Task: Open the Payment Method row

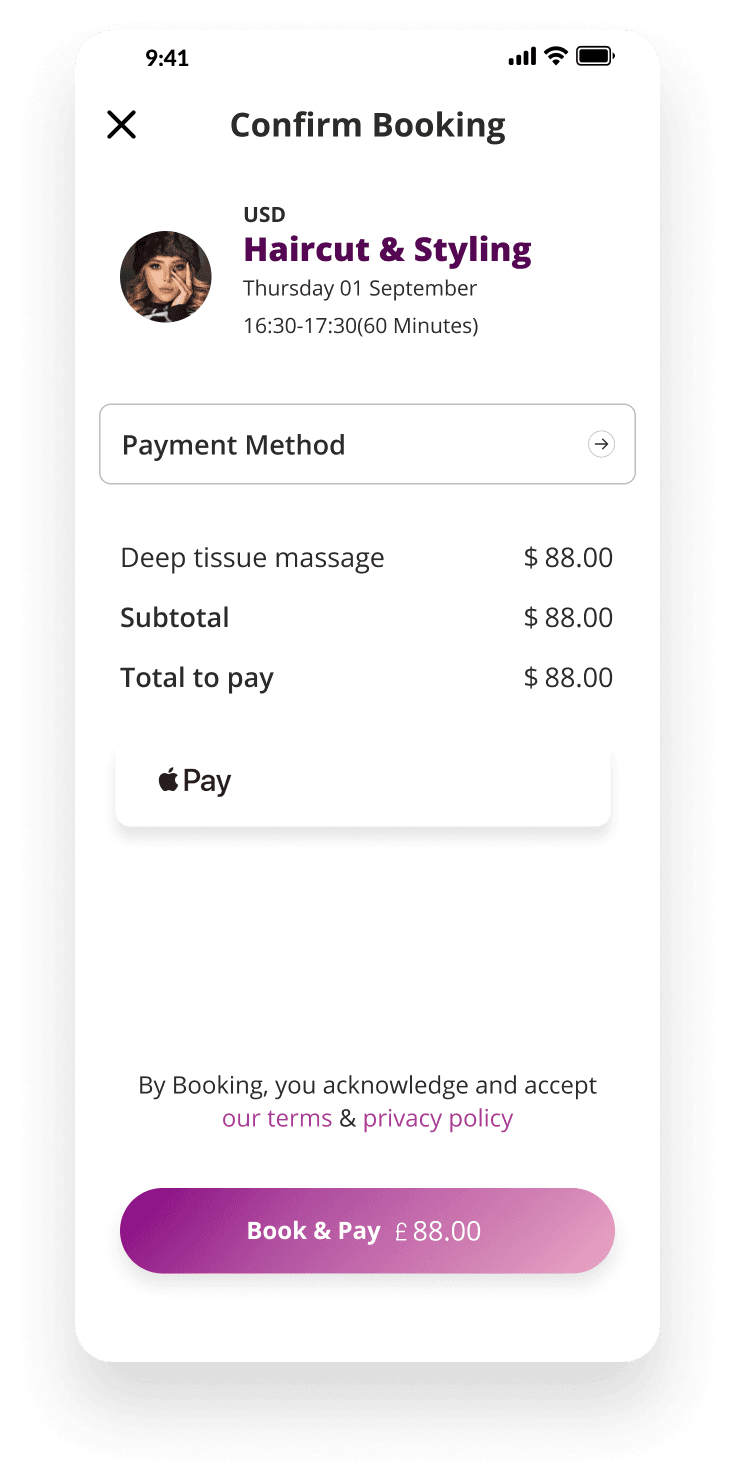Action: tap(367, 444)
